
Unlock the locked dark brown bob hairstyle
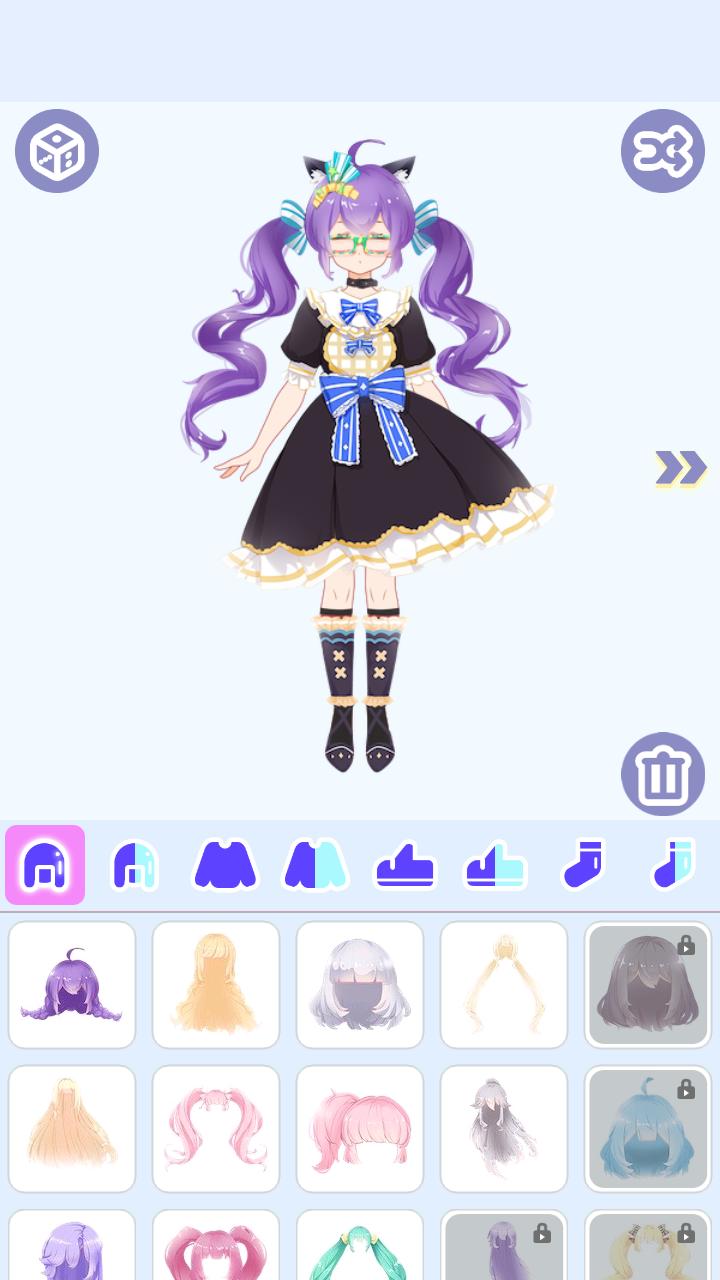(x=648, y=985)
